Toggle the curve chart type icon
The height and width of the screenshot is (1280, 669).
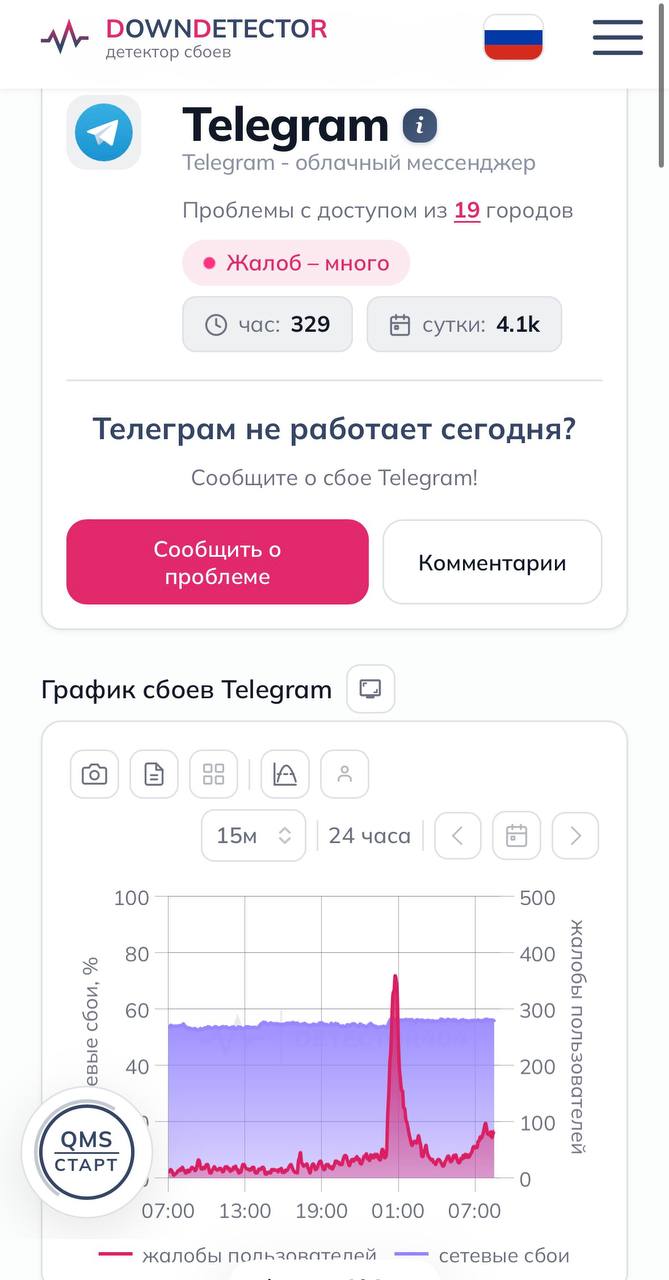pyautogui.click(x=285, y=774)
